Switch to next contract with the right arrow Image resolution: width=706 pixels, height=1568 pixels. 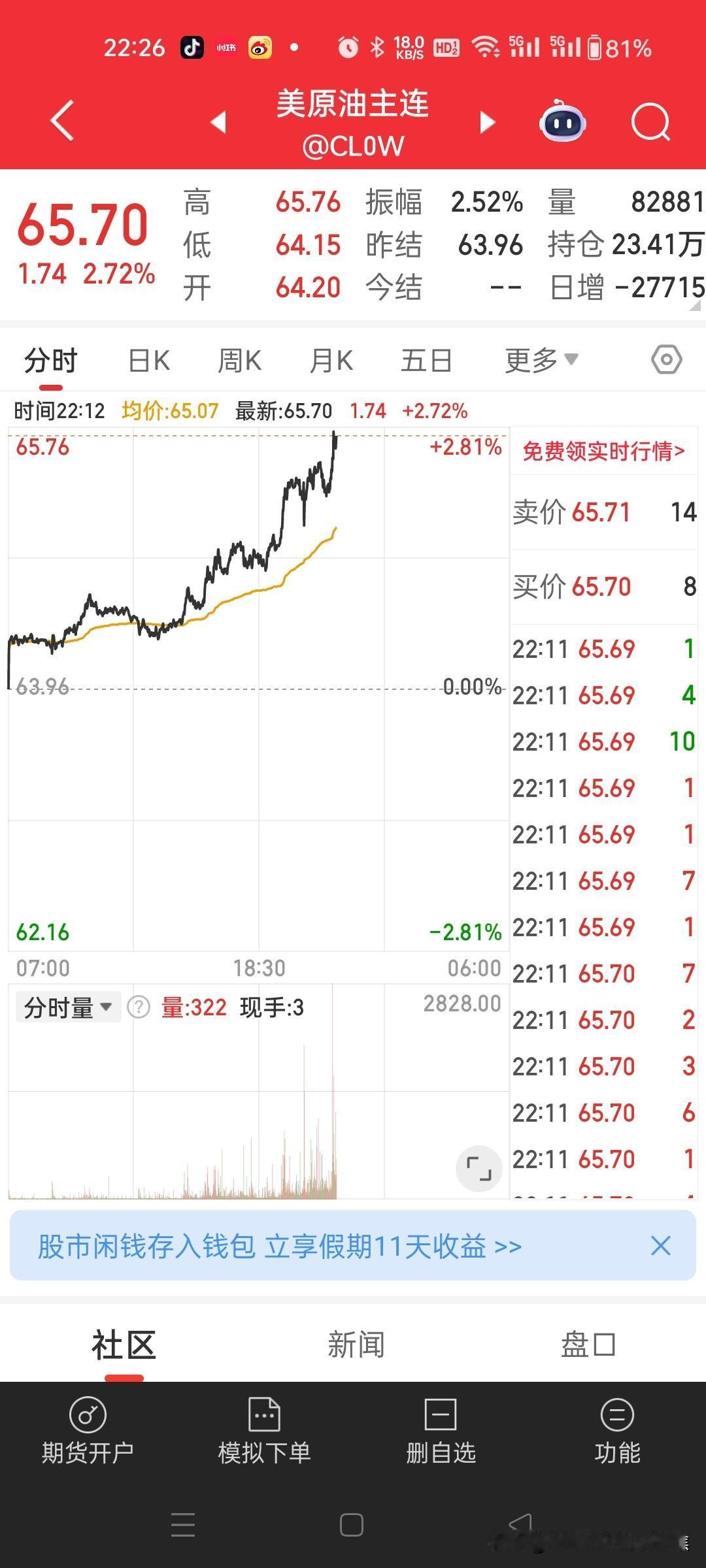click(x=487, y=122)
